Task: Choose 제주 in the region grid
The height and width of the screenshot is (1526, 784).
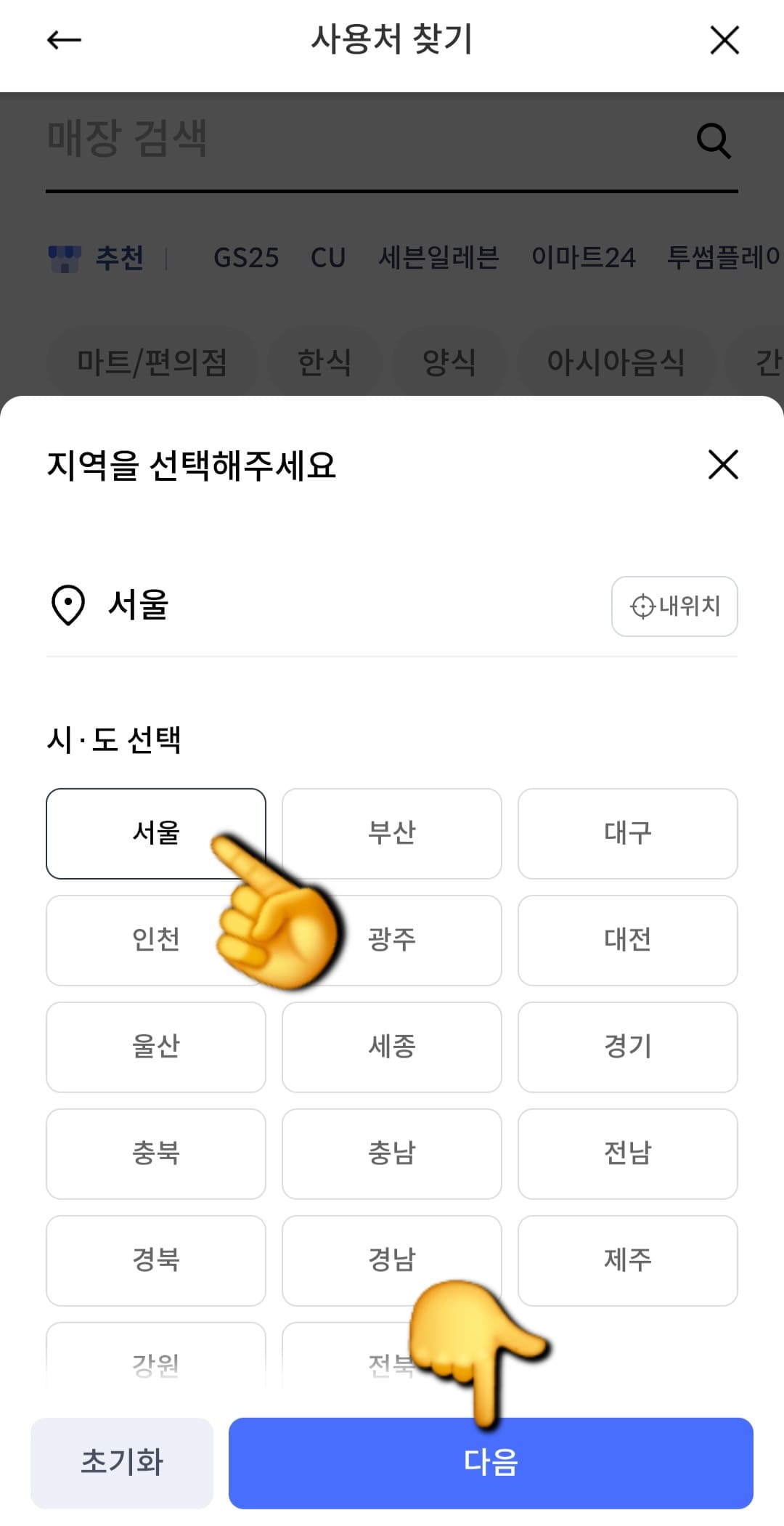Action: (627, 1260)
